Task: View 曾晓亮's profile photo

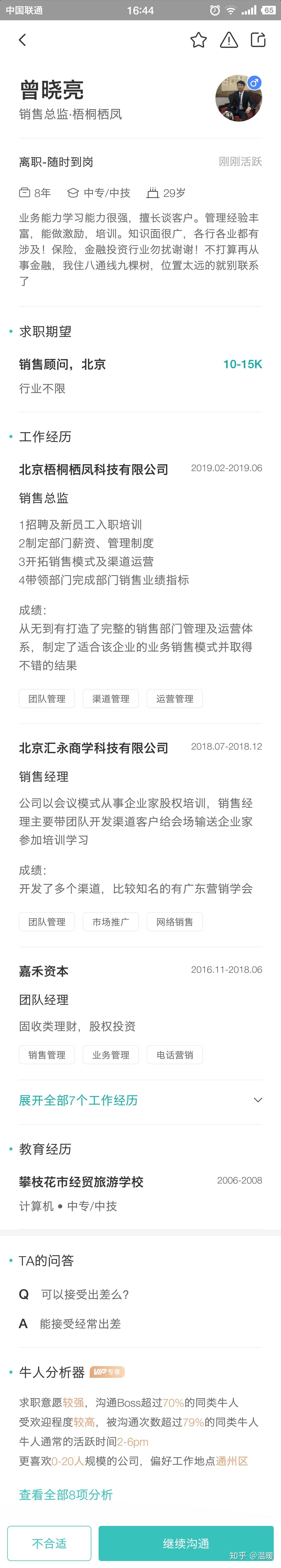Action: [238, 98]
